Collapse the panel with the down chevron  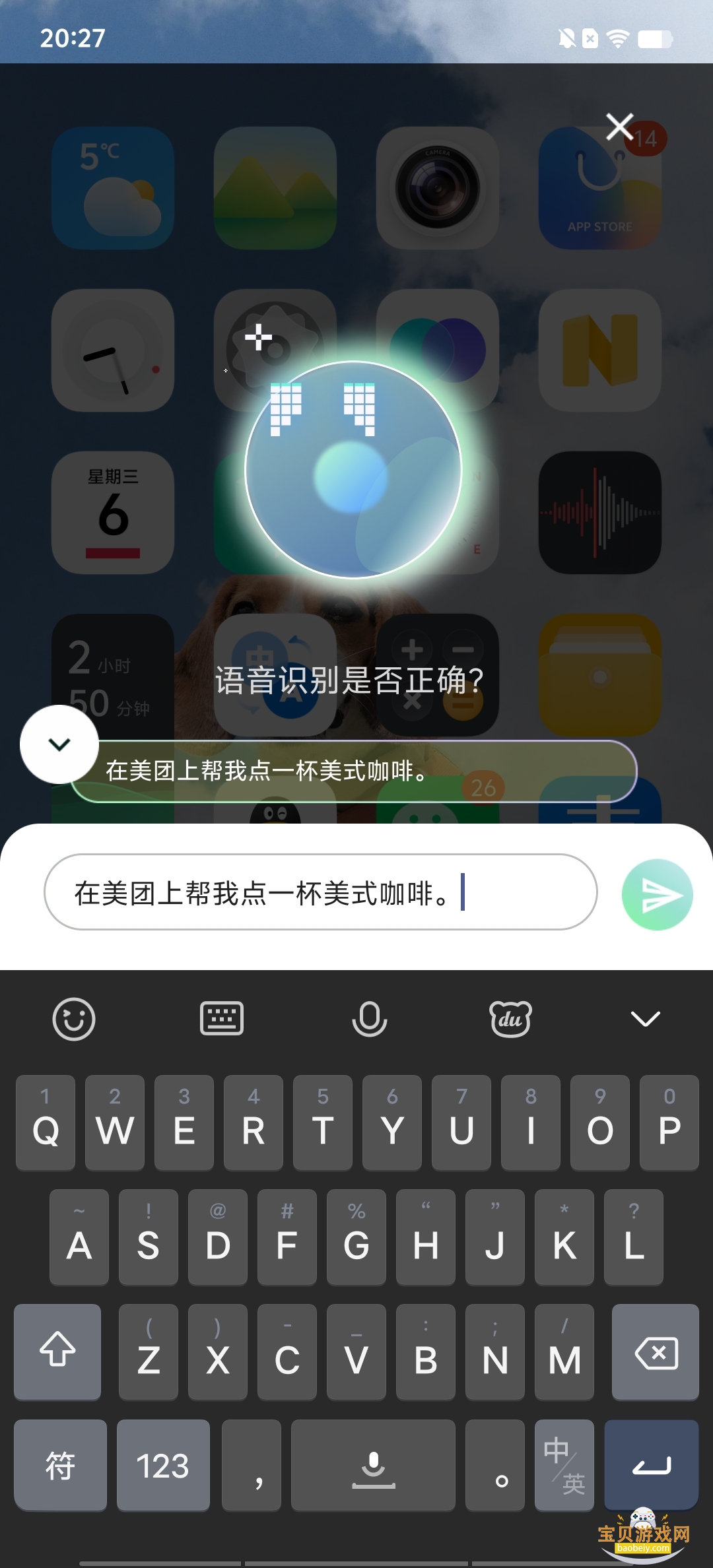pos(59,744)
